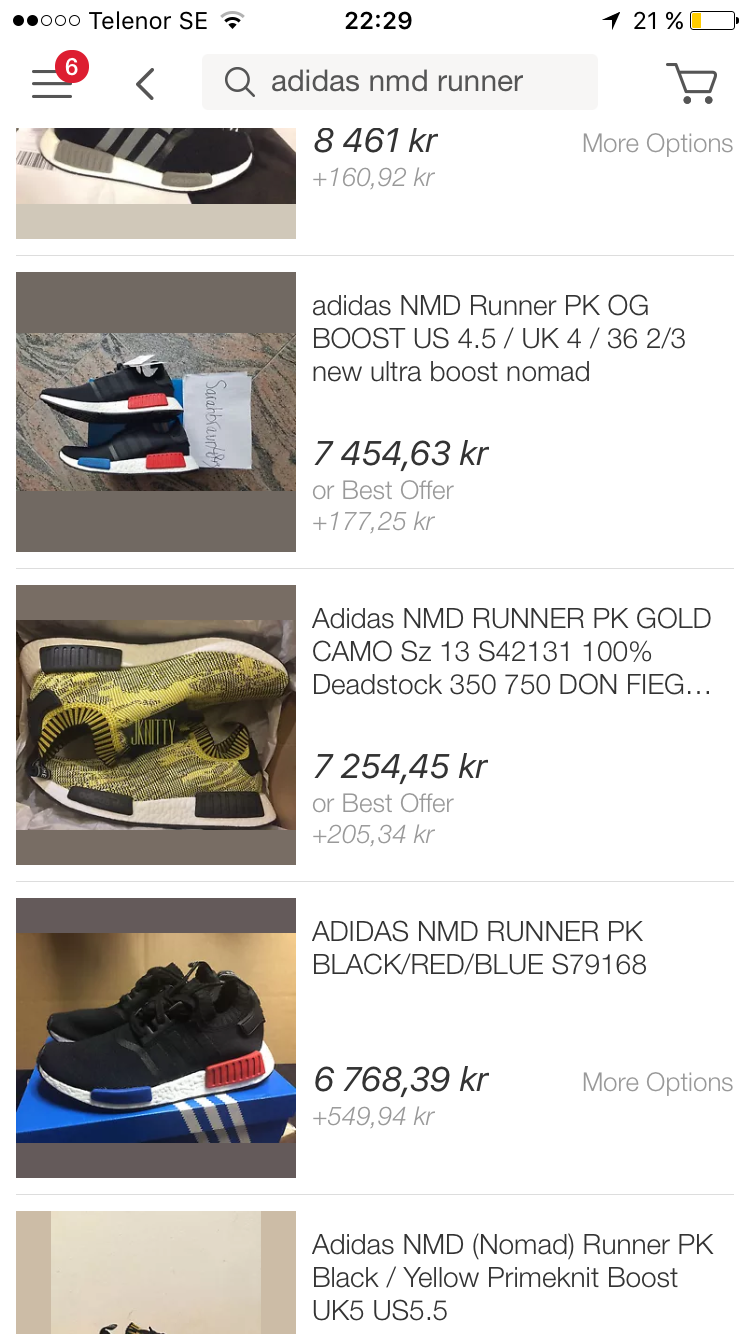This screenshot has height=1334, width=750.
Task: Open the BLACK/RED/BLUE S79168 listing
Action: tap(375, 1038)
